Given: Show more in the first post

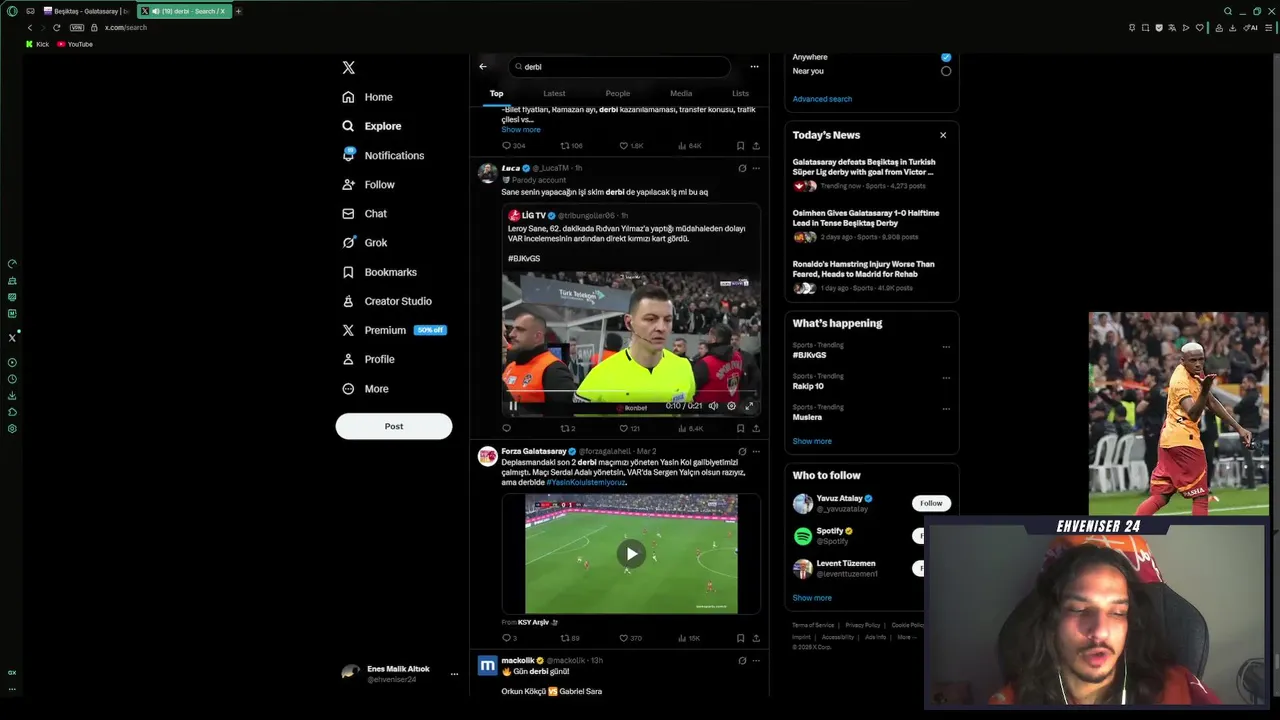Looking at the screenshot, I should pyautogui.click(x=521, y=130).
